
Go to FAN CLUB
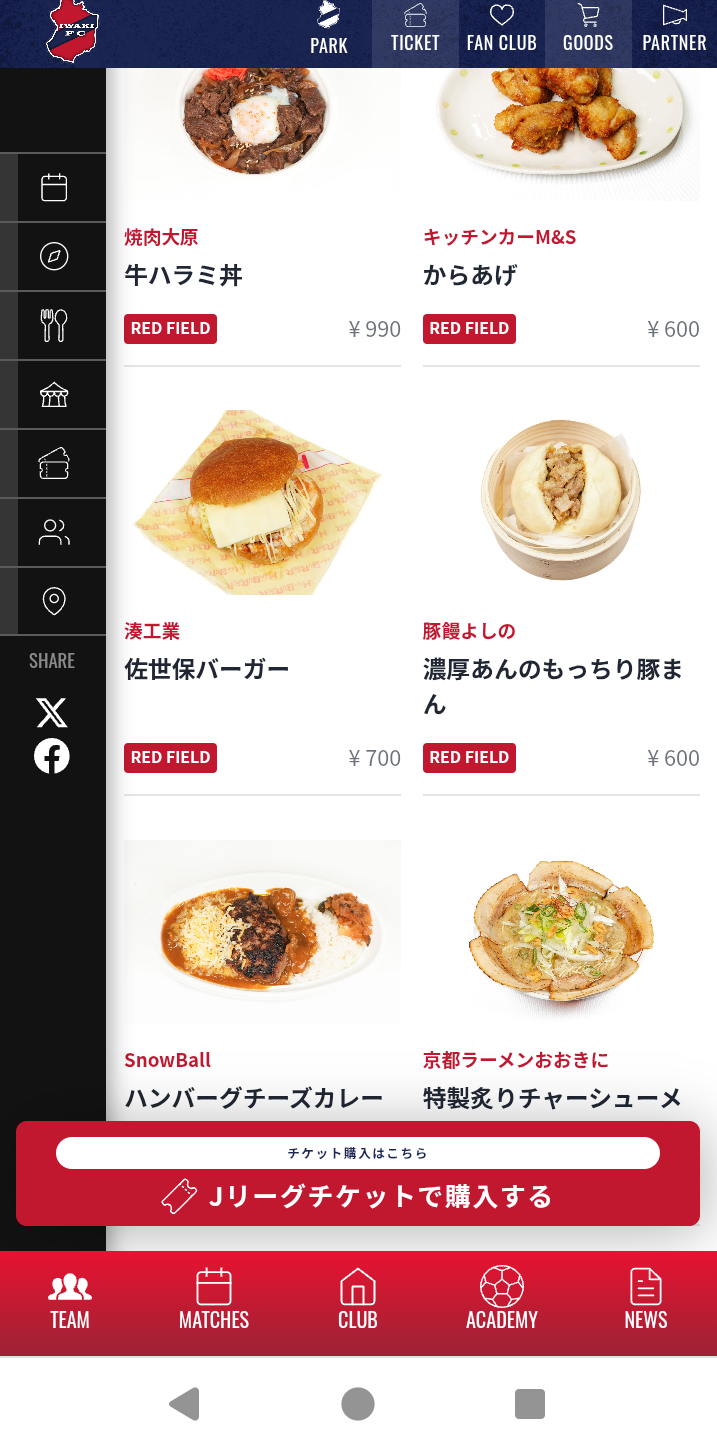501,32
